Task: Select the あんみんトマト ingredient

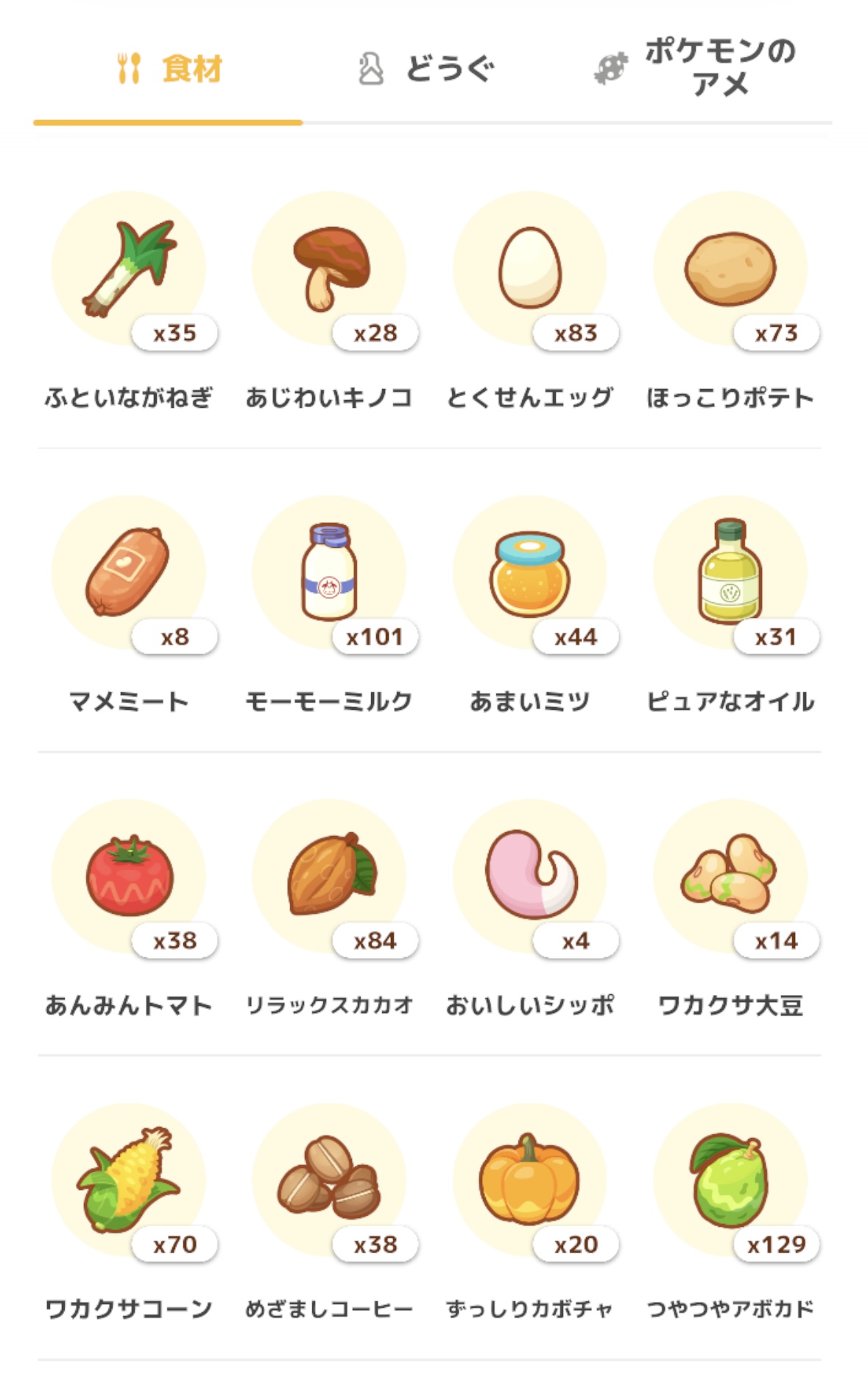Action: pyautogui.click(x=129, y=876)
